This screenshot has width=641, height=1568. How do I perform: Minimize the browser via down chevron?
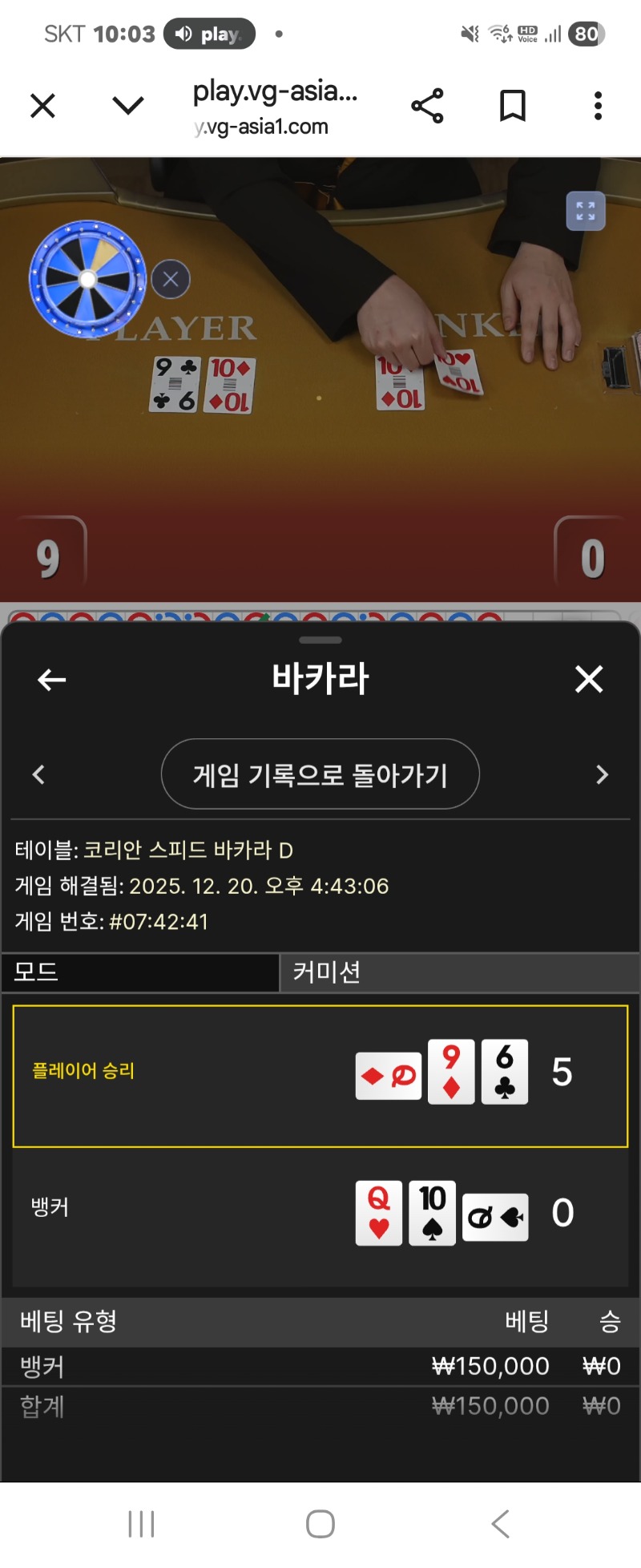[x=128, y=106]
